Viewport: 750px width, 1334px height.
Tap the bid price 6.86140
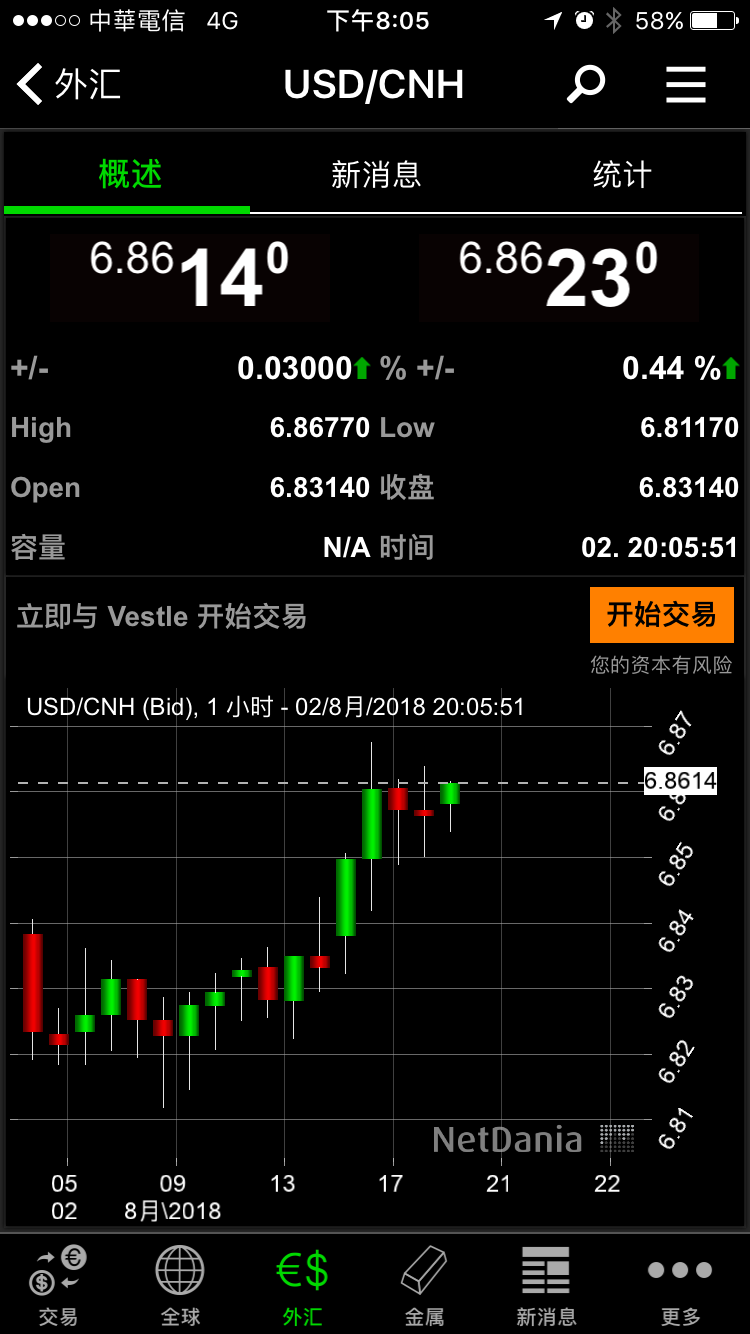pyautogui.click(x=190, y=276)
